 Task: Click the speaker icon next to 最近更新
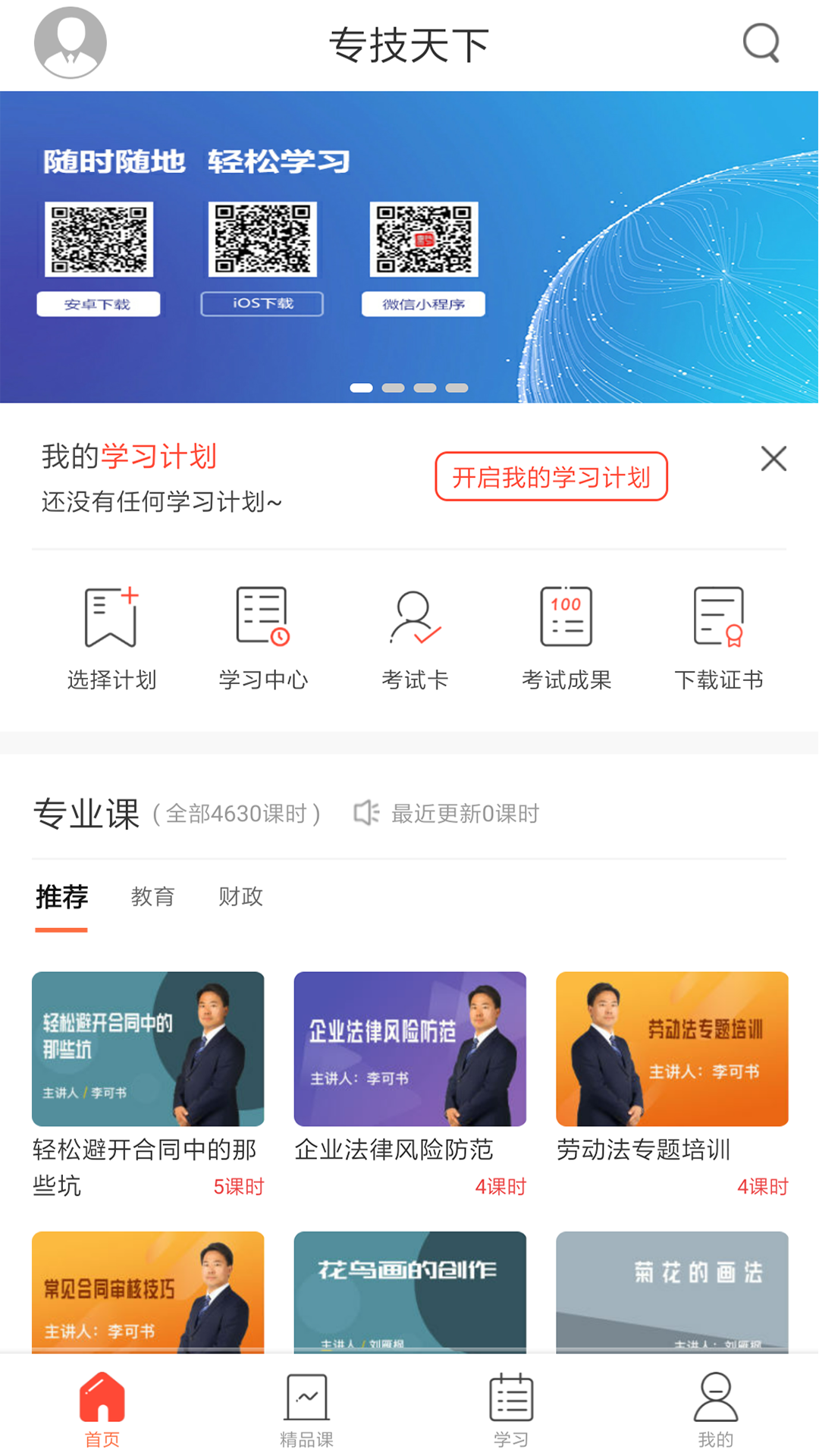(366, 812)
